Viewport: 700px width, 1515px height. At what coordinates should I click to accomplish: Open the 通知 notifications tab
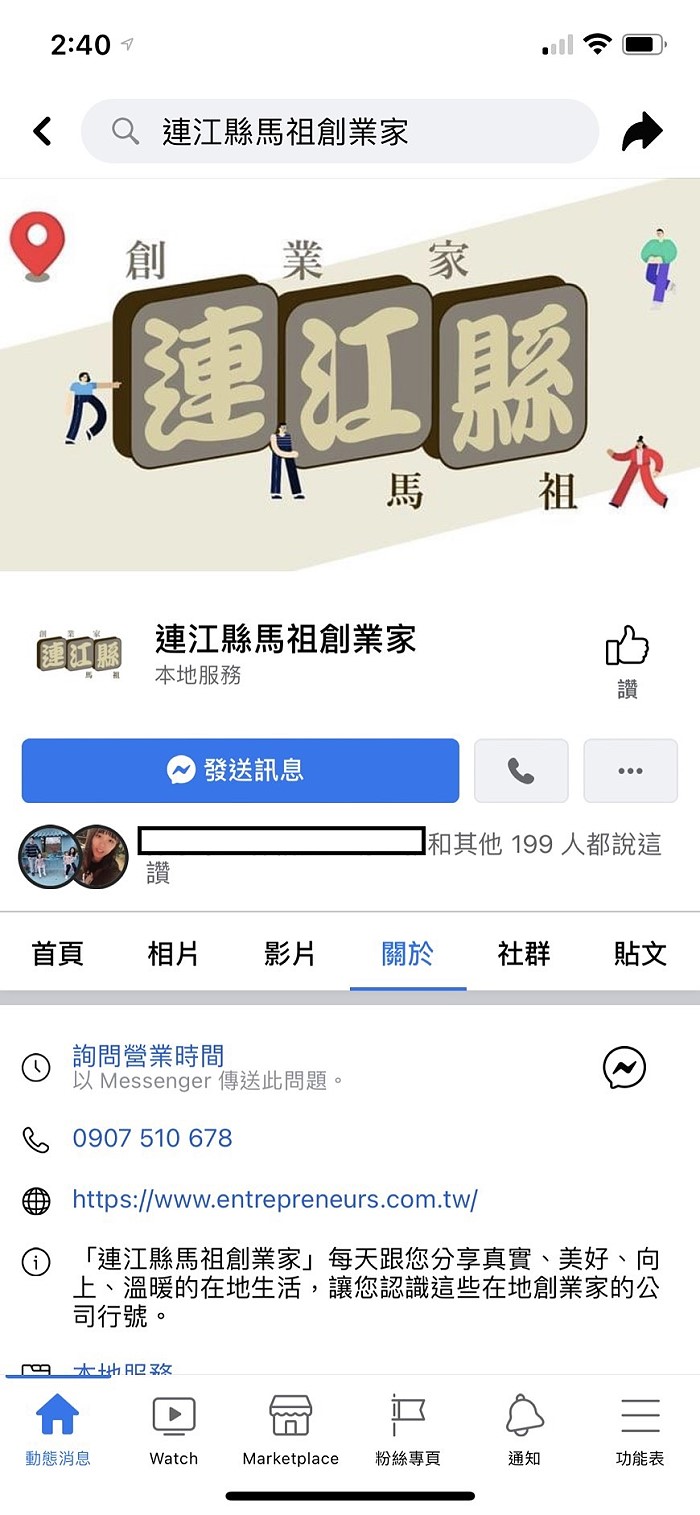click(x=524, y=1430)
